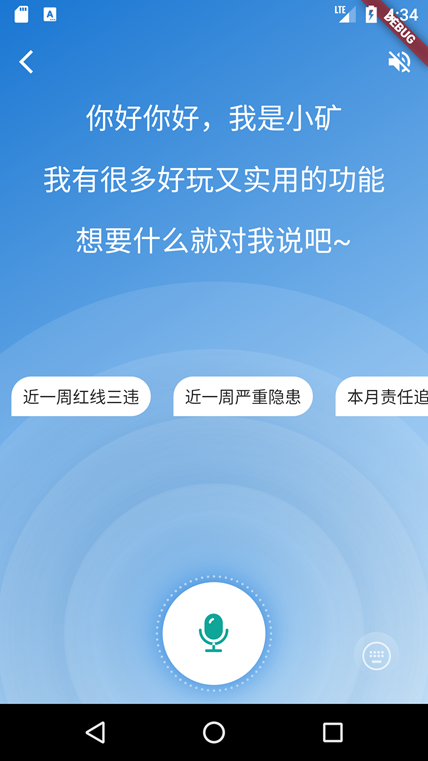428x761 pixels.
Task: Switch to keyboard input mode
Action: point(377,655)
